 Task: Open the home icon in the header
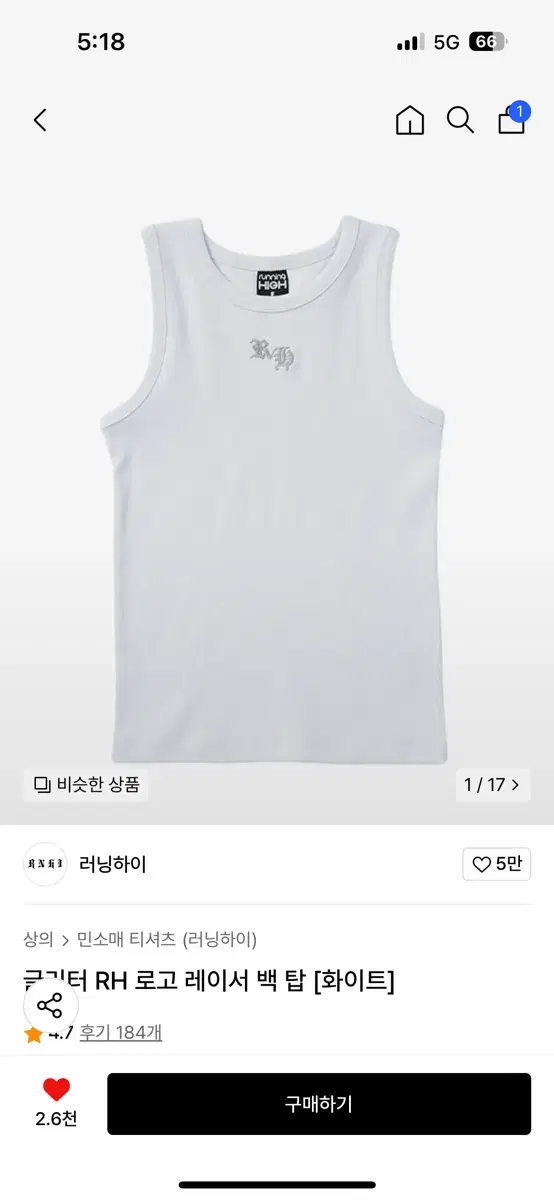410,121
